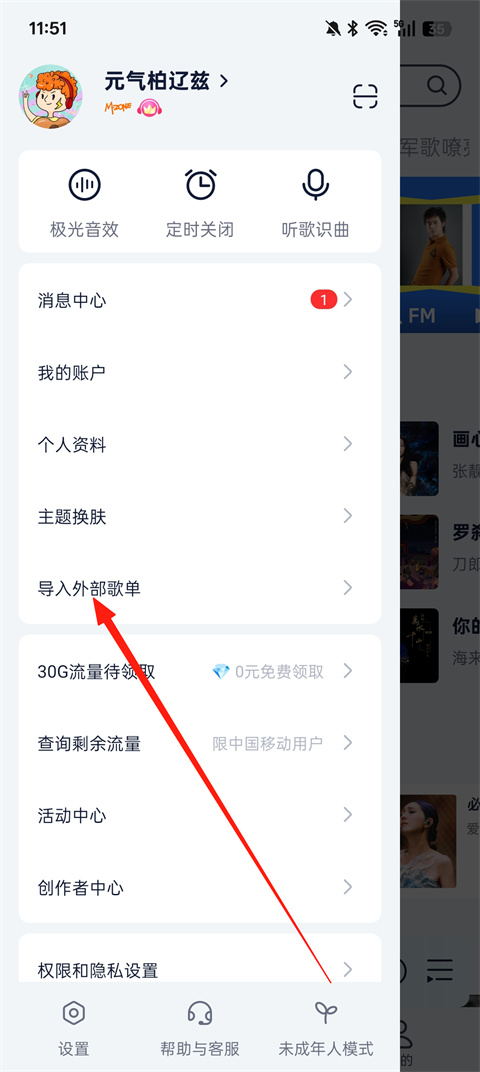Open 设置 at the bottom
The width and height of the screenshot is (480, 1072).
click(x=73, y=1028)
